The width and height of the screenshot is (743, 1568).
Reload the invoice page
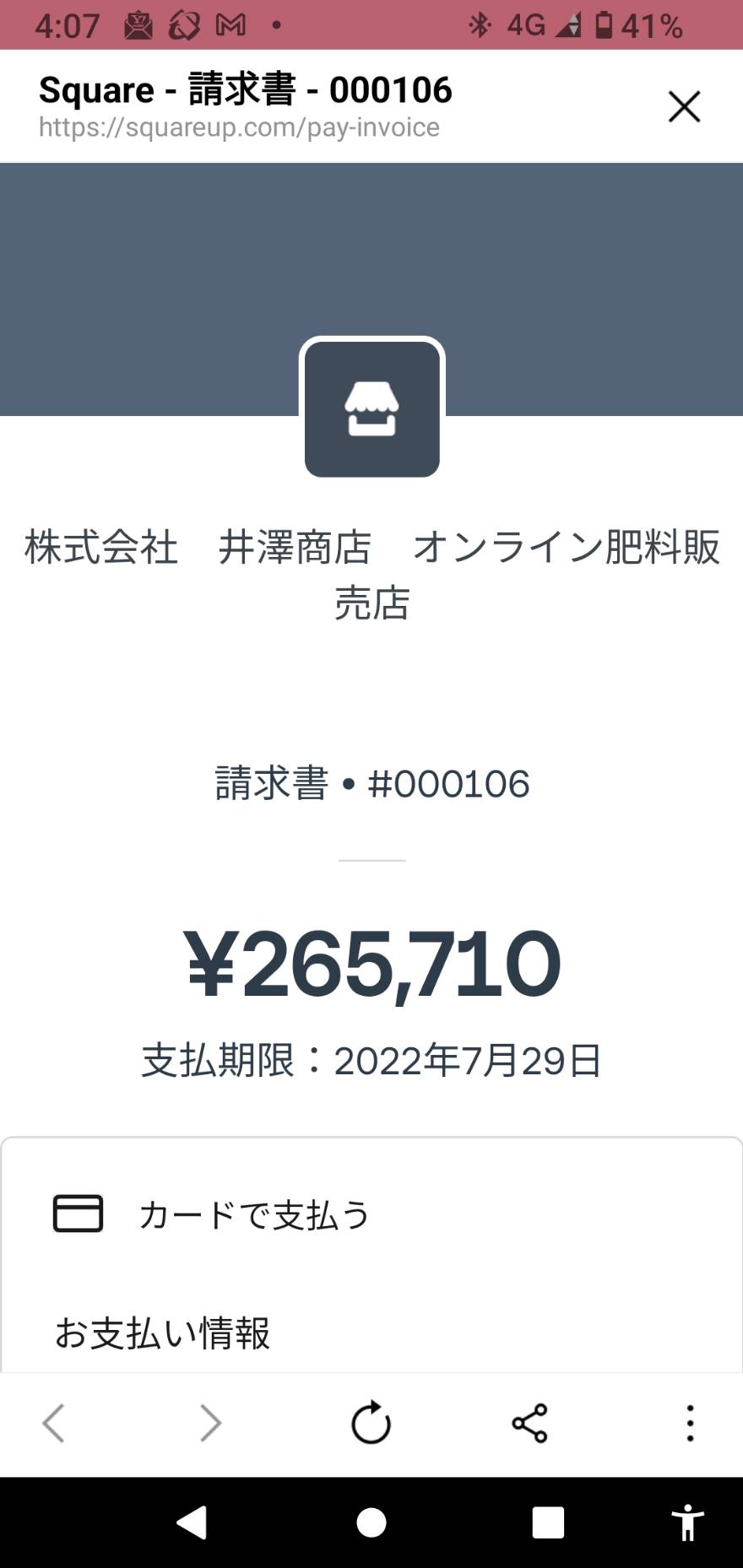371,1423
